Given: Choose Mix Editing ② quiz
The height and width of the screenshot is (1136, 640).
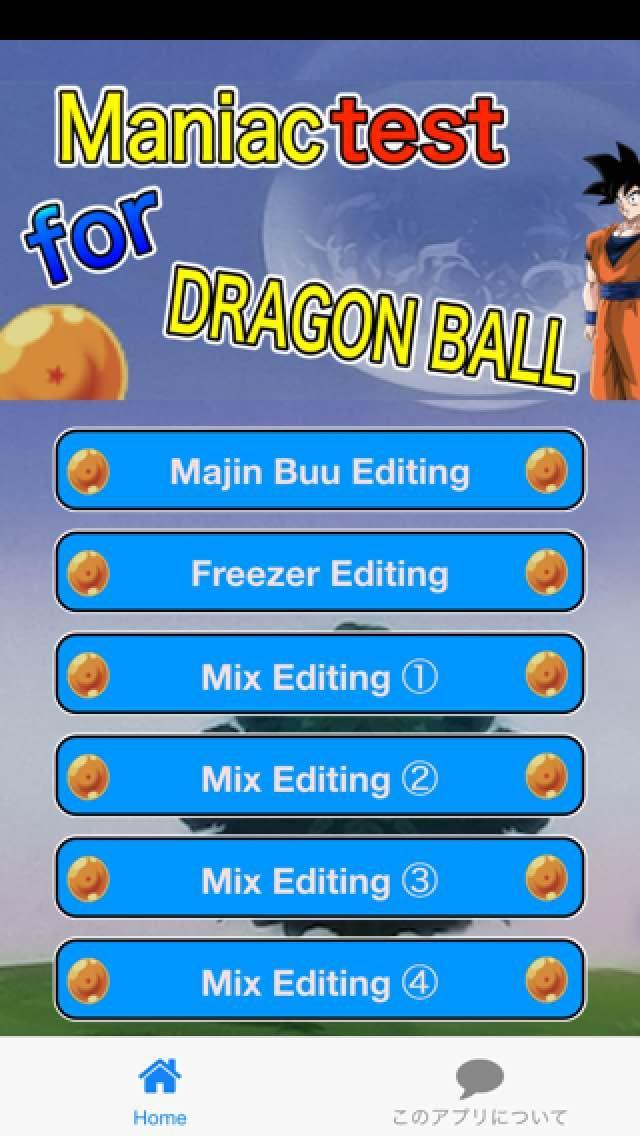Looking at the screenshot, I should (x=320, y=778).
